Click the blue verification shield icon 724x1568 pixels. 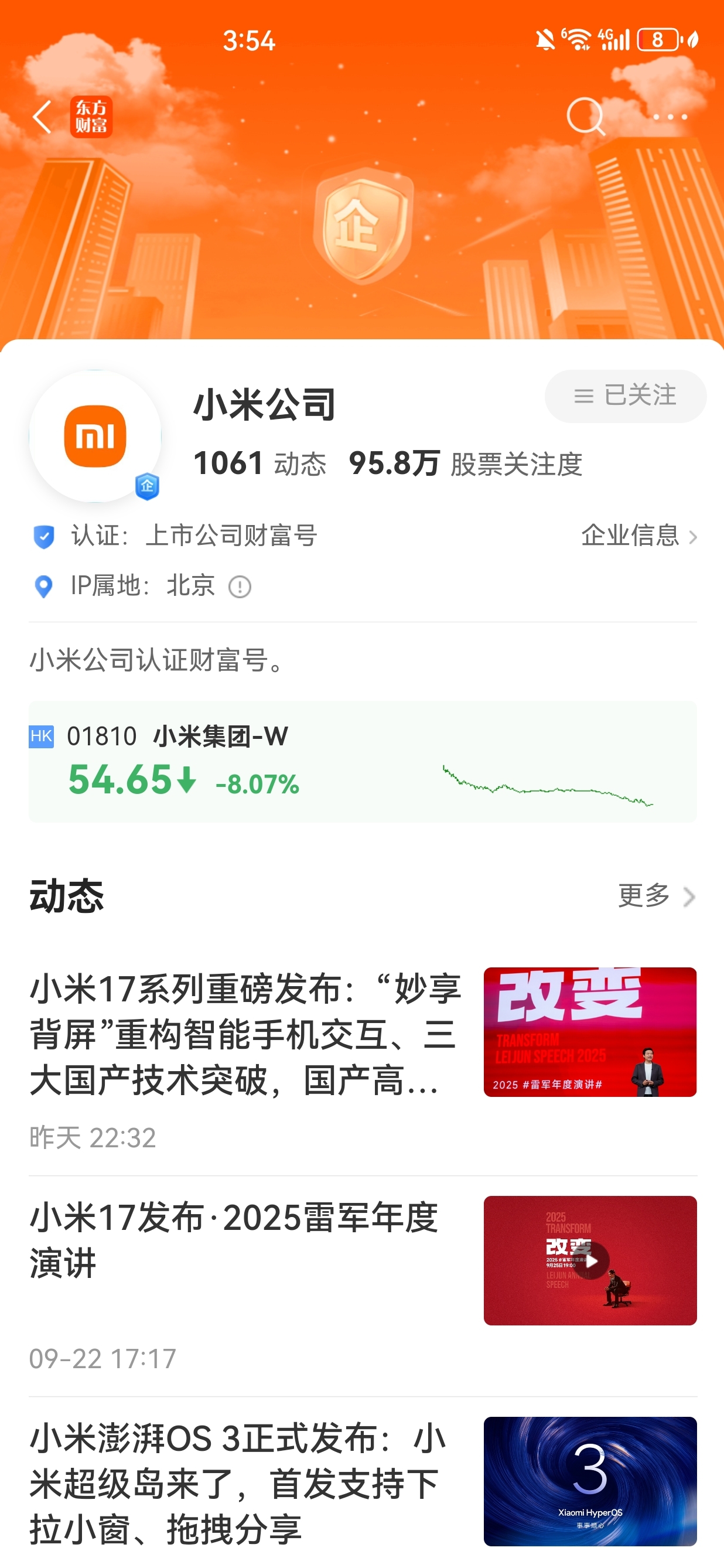(43, 536)
